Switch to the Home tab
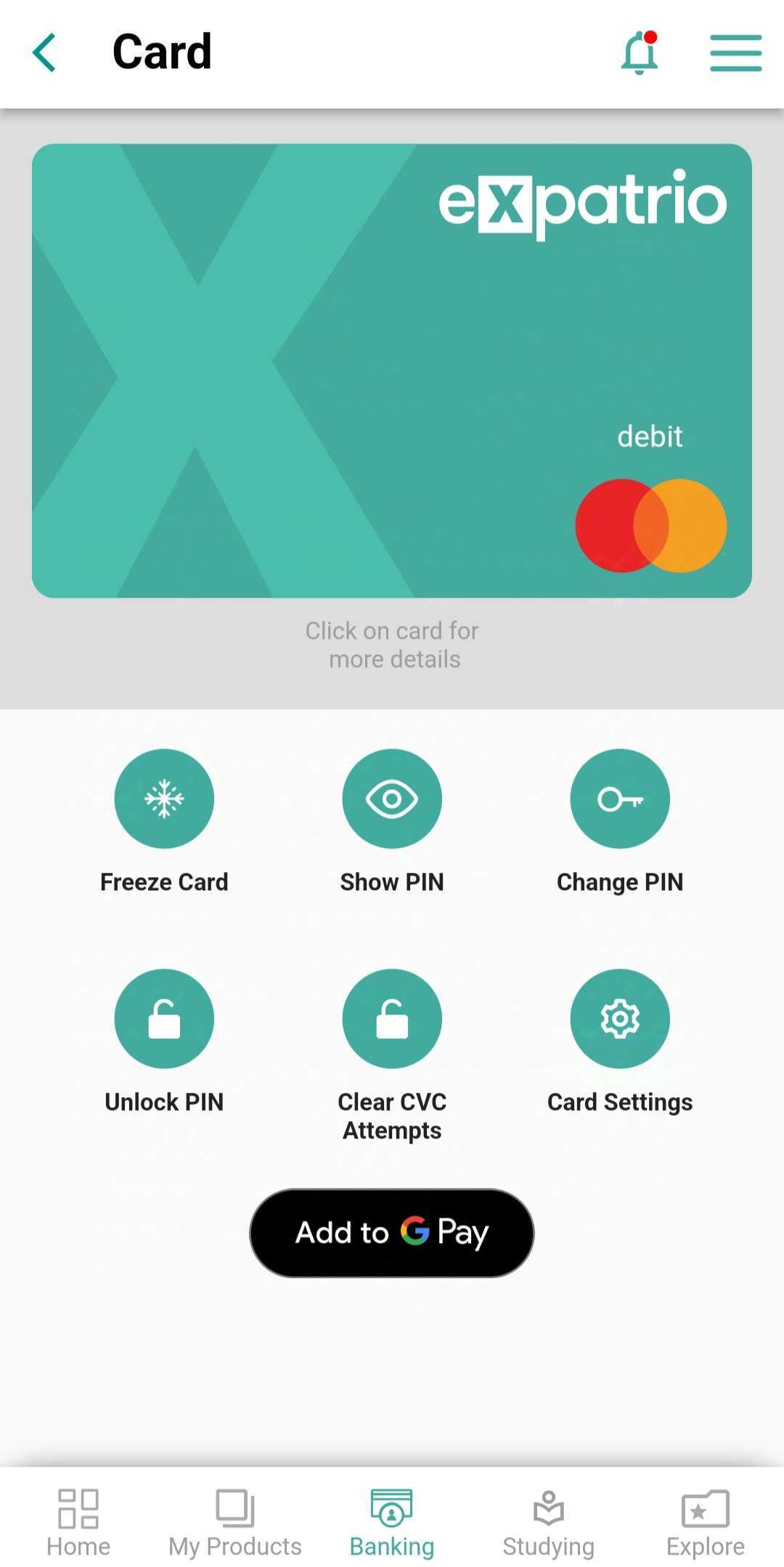784x1567 pixels. click(78, 1522)
